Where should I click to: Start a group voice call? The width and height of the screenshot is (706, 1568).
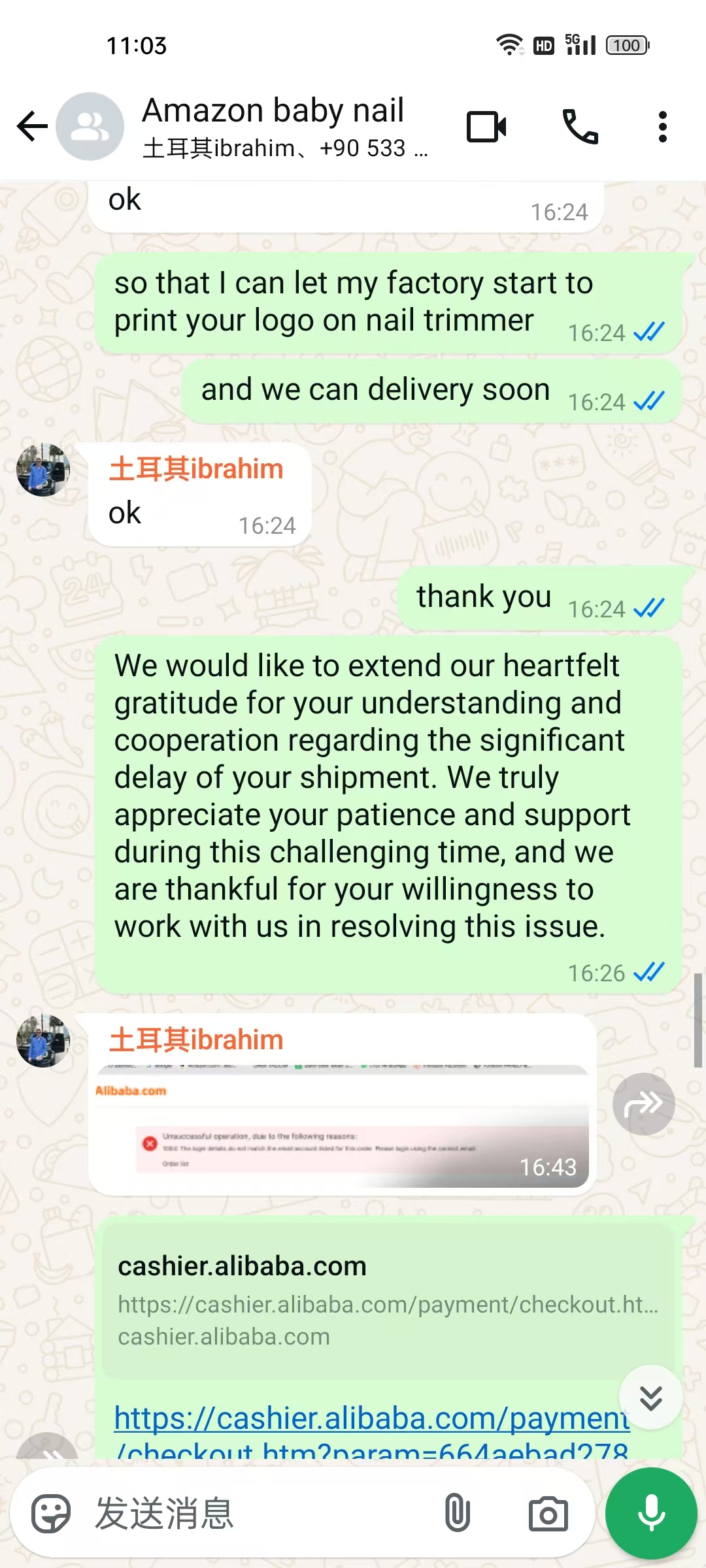coord(580,126)
